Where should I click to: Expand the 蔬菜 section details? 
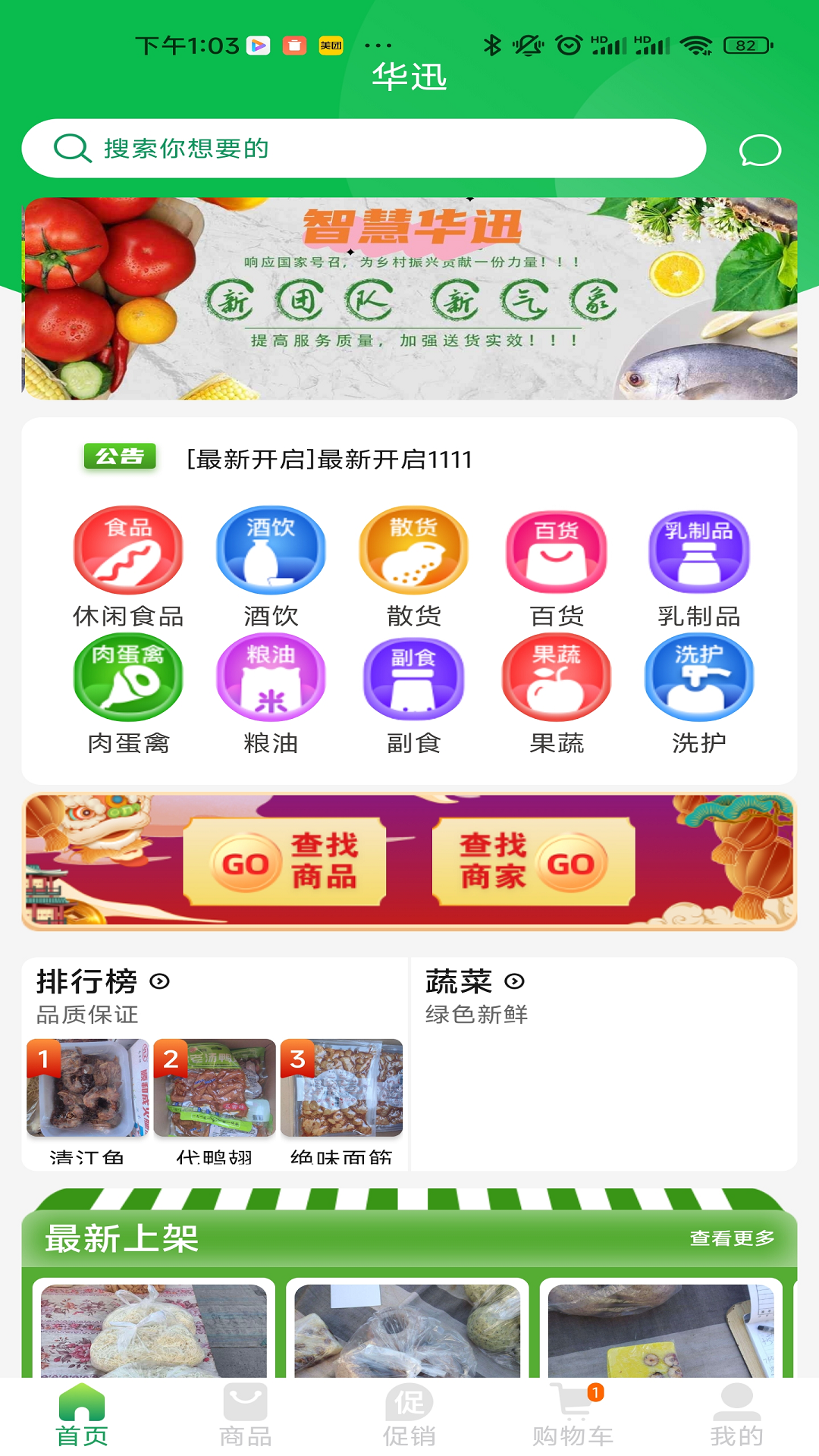(513, 981)
